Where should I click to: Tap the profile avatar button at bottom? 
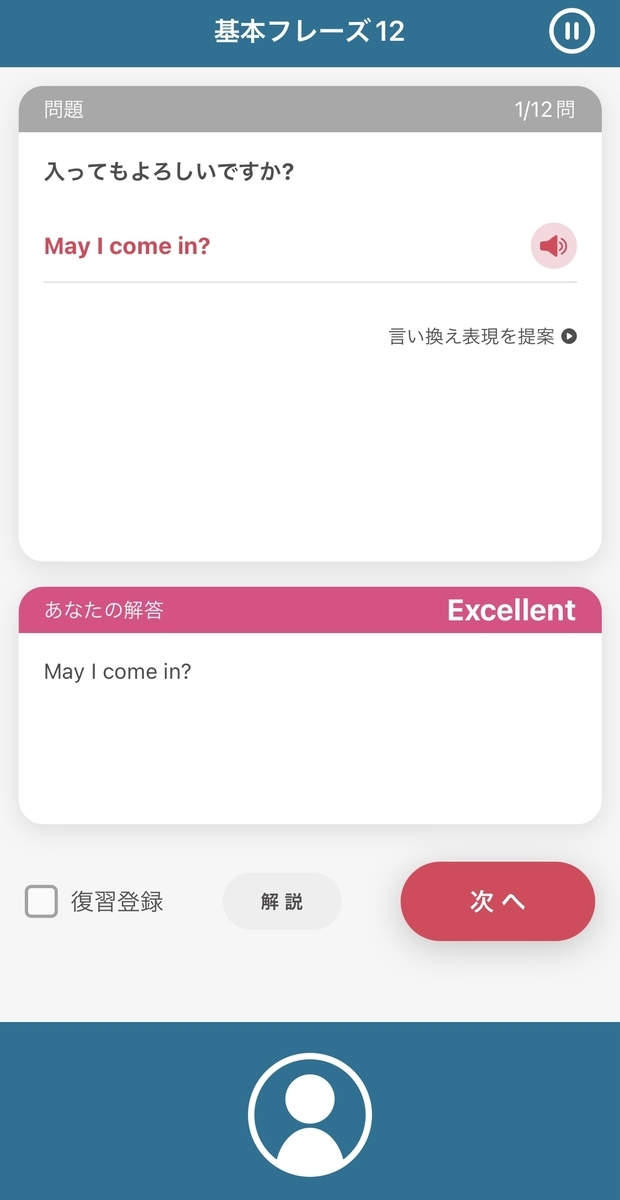pyautogui.click(x=310, y=1114)
